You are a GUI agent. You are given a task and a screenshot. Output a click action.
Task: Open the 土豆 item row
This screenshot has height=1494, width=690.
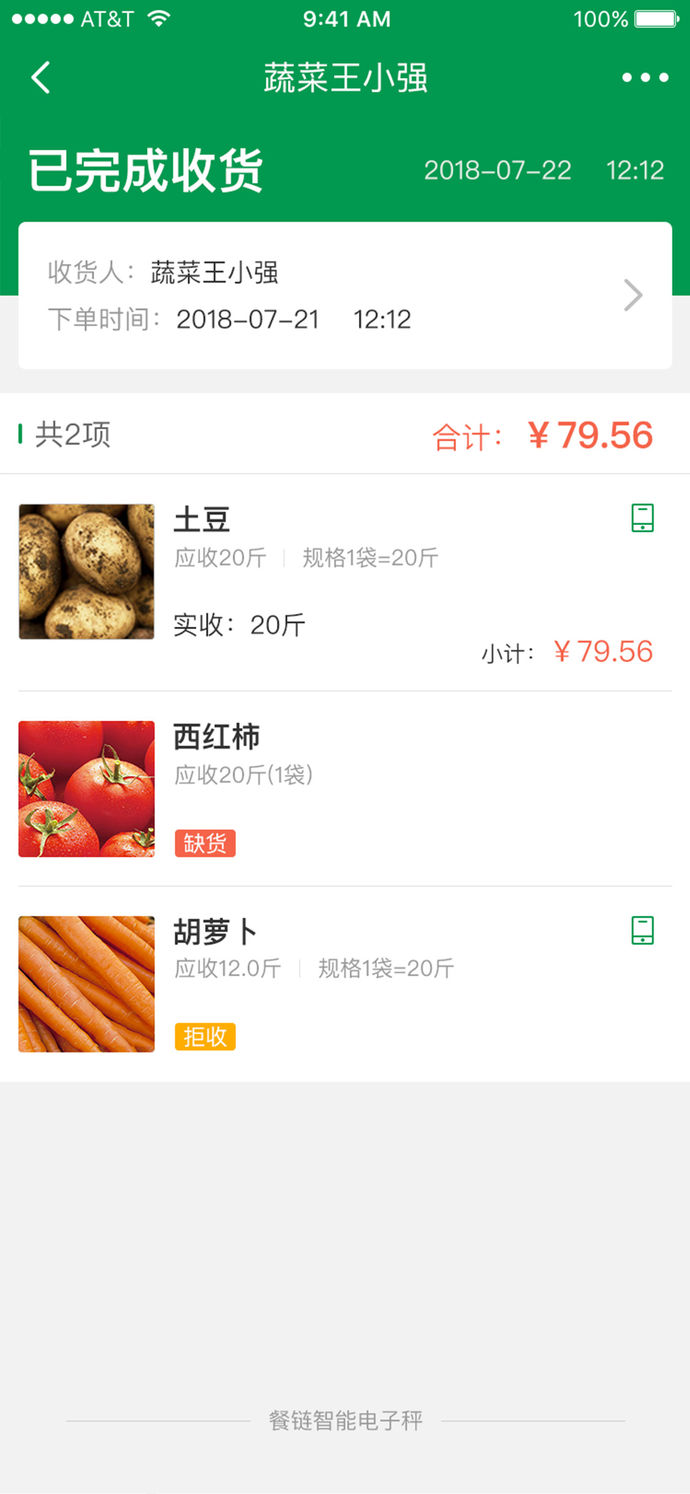345,582
